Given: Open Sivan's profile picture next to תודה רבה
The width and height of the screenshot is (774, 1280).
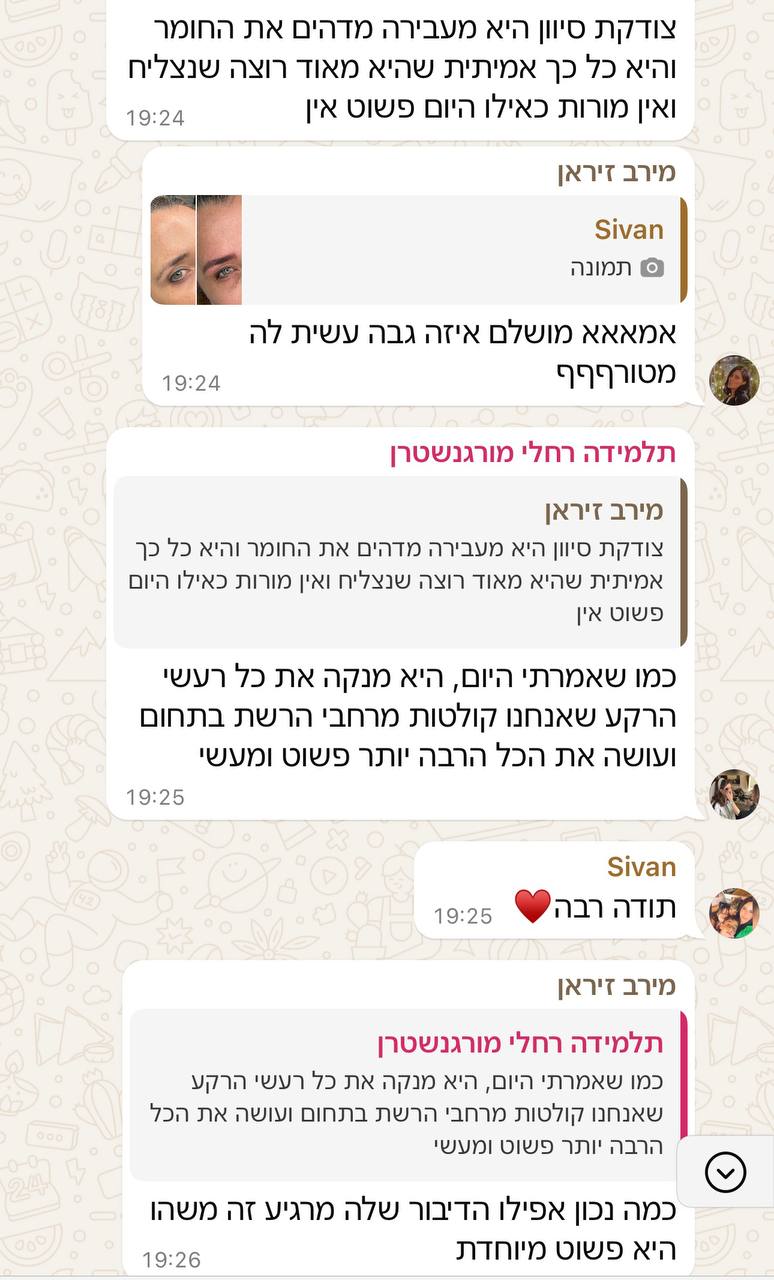Looking at the screenshot, I should pyautogui.click(x=734, y=912).
